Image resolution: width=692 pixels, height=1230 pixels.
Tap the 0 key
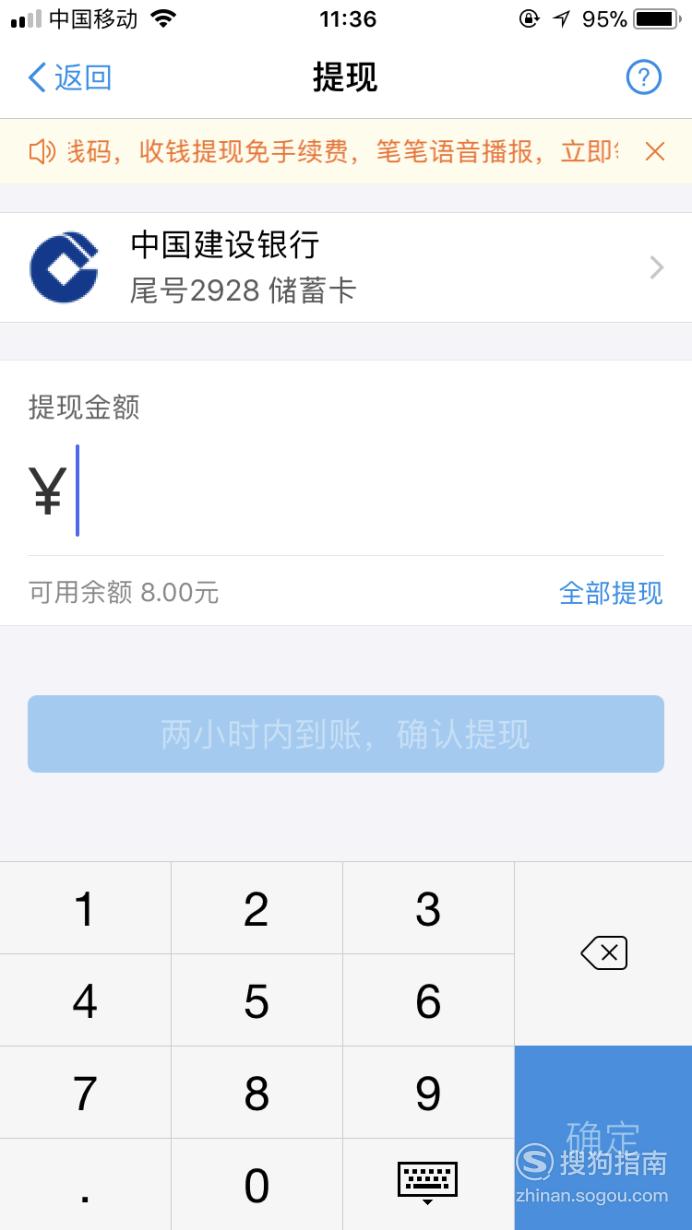257,1185
